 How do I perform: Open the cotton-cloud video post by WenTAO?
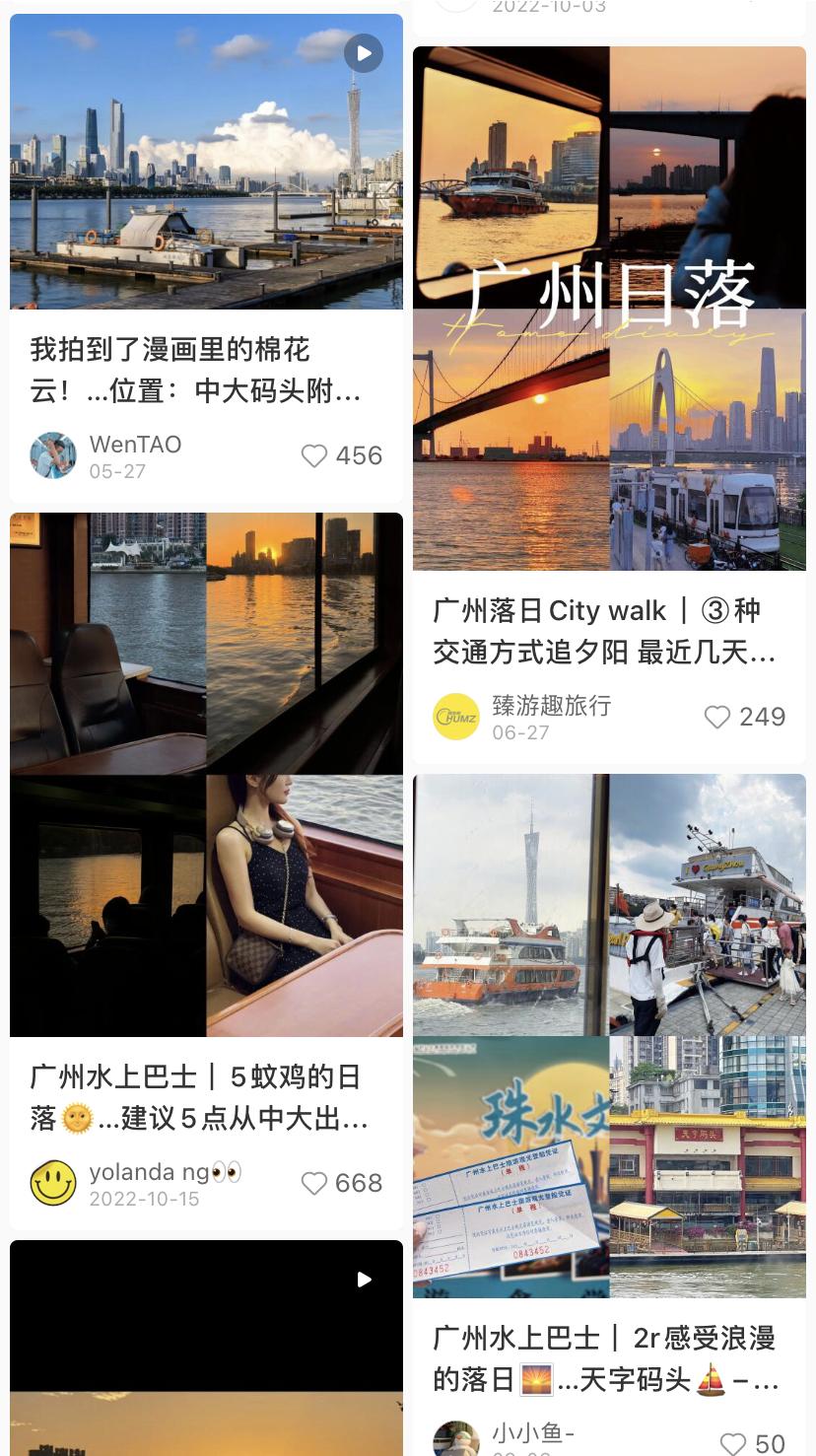206,163
